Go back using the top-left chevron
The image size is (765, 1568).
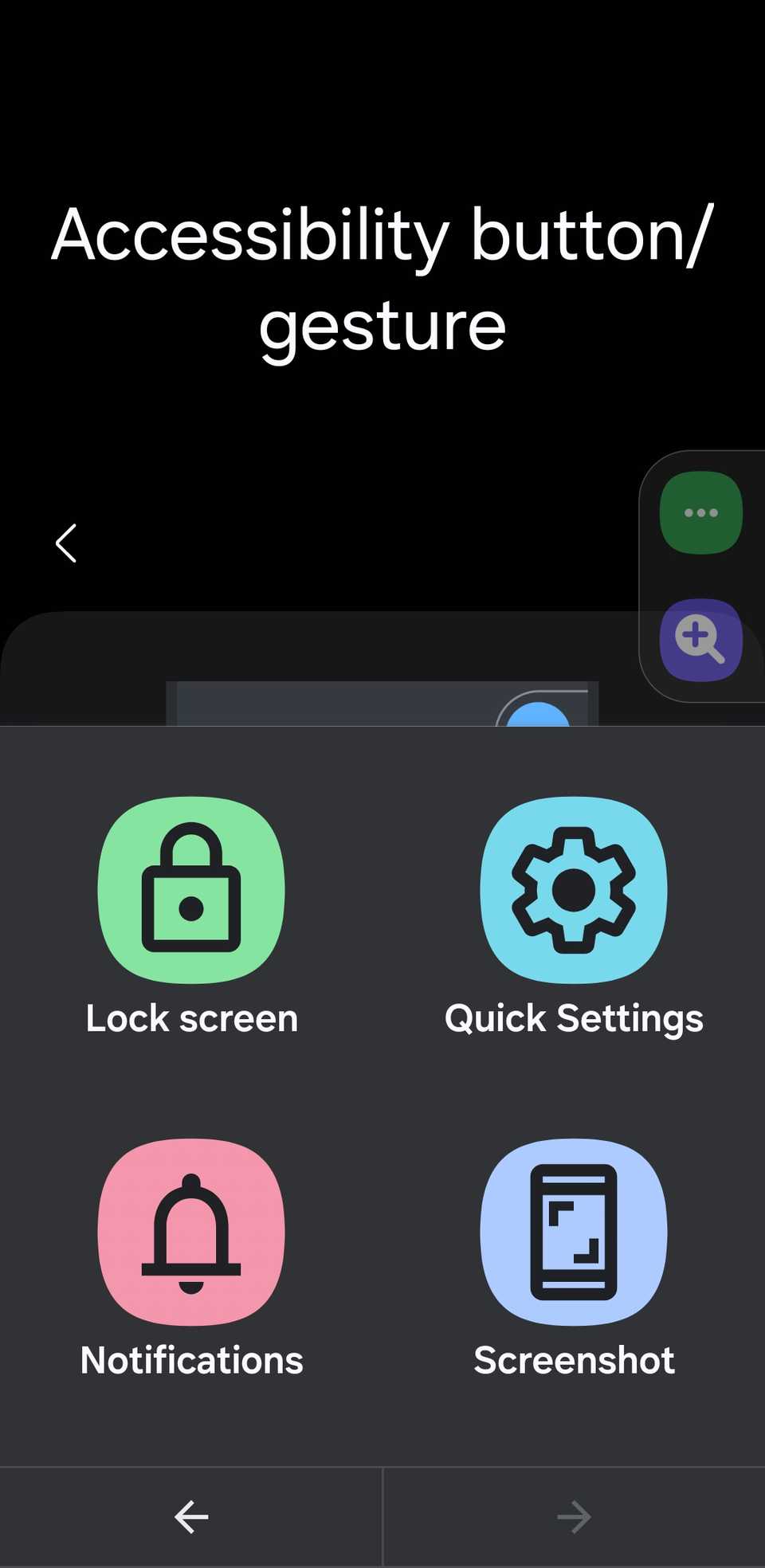66,543
